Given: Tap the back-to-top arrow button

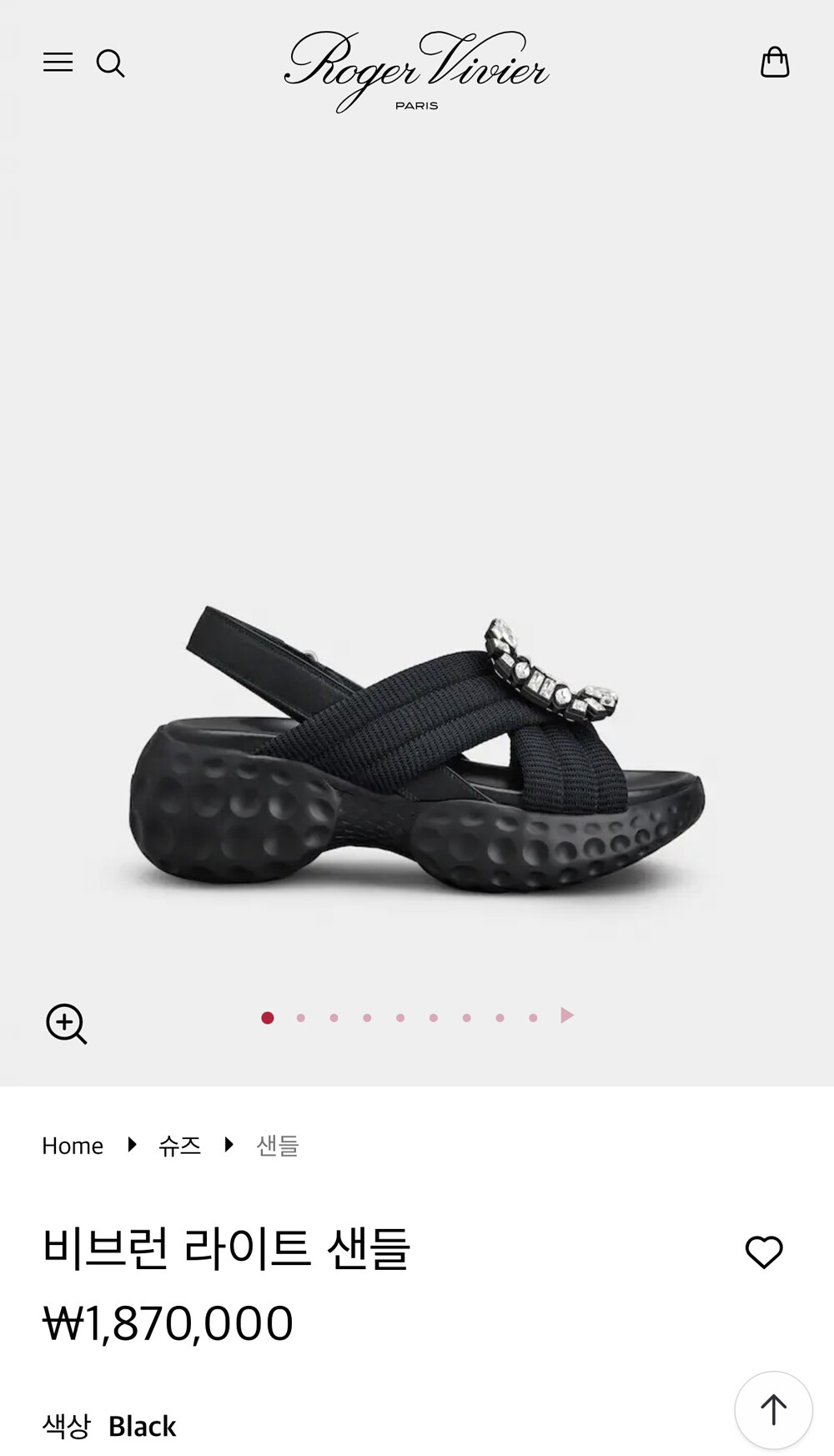Looking at the screenshot, I should pos(773,1409).
